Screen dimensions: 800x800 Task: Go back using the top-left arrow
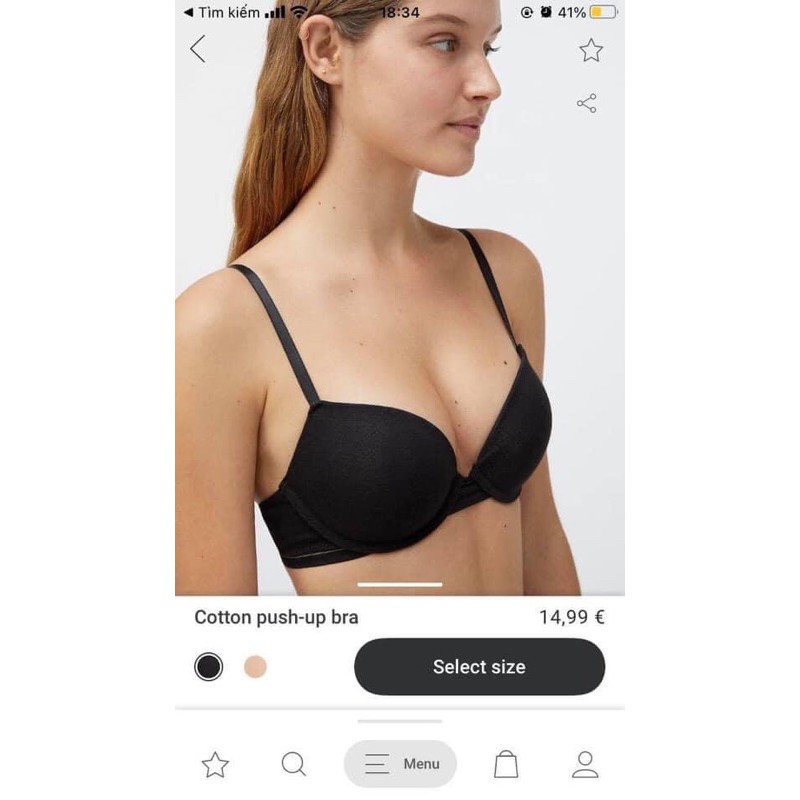point(198,49)
